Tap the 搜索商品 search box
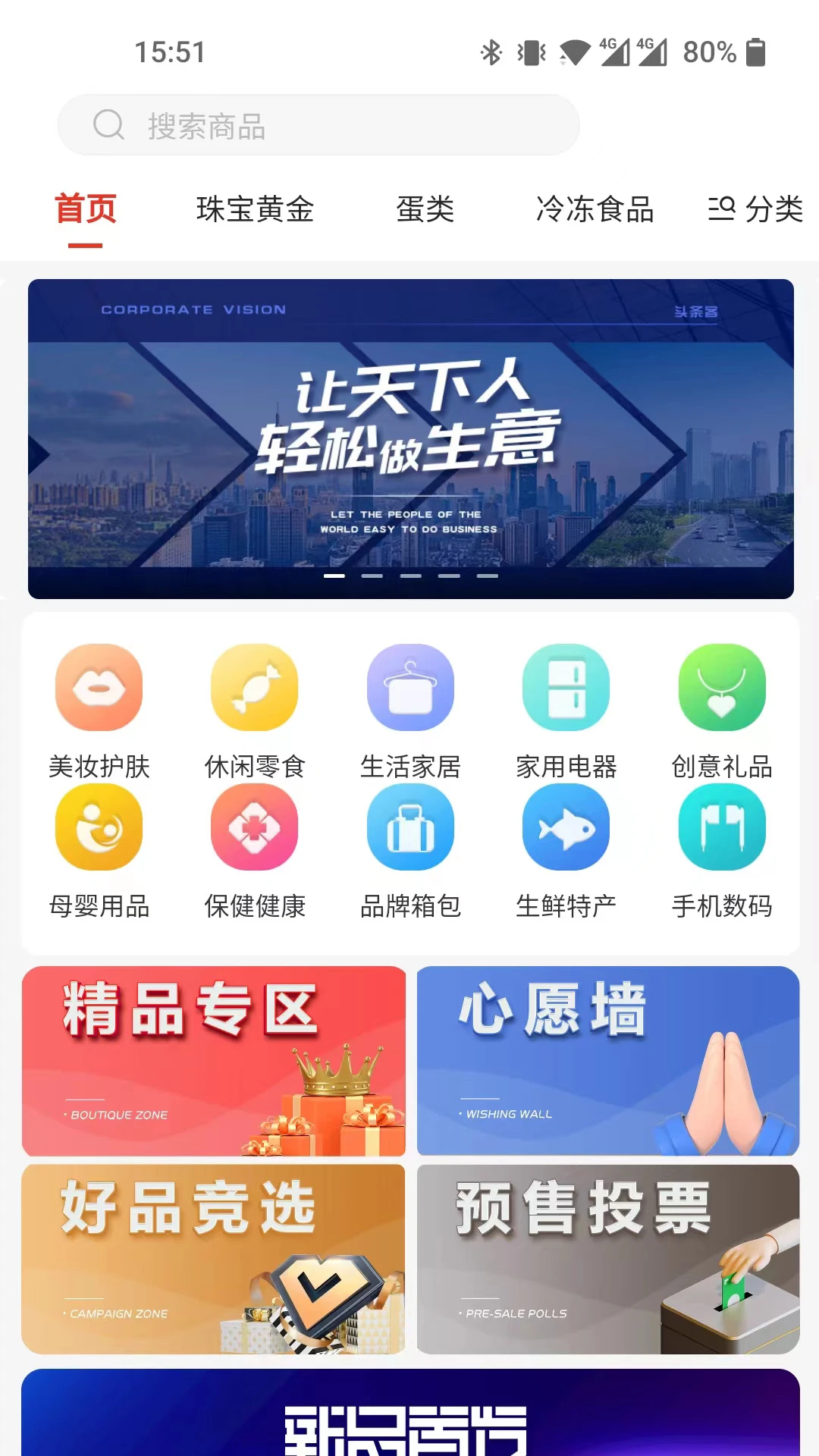 pyautogui.click(x=318, y=125)
